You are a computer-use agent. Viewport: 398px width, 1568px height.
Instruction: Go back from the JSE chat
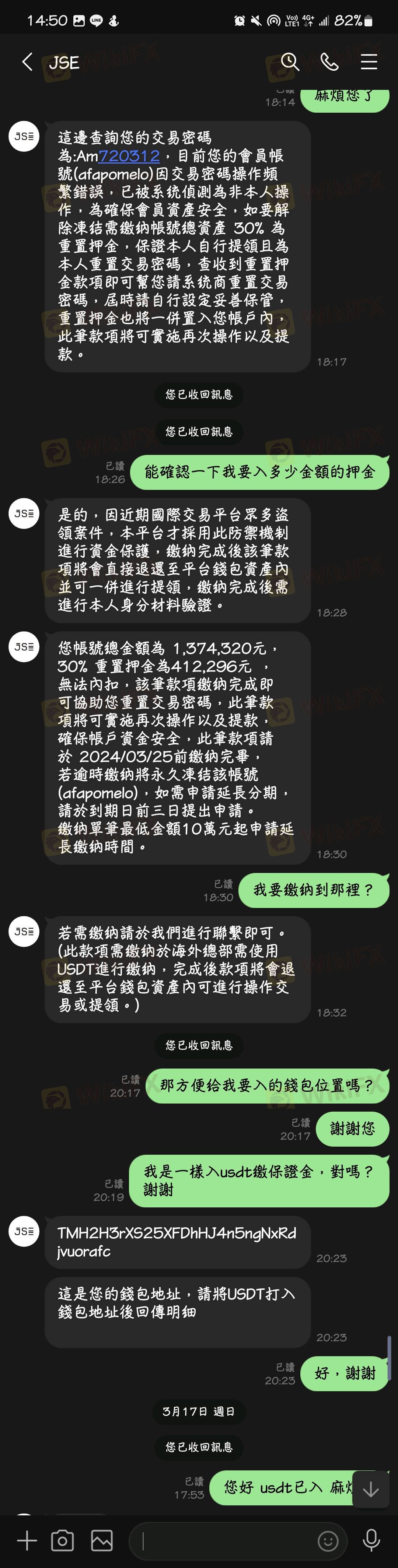click(27, 62)
